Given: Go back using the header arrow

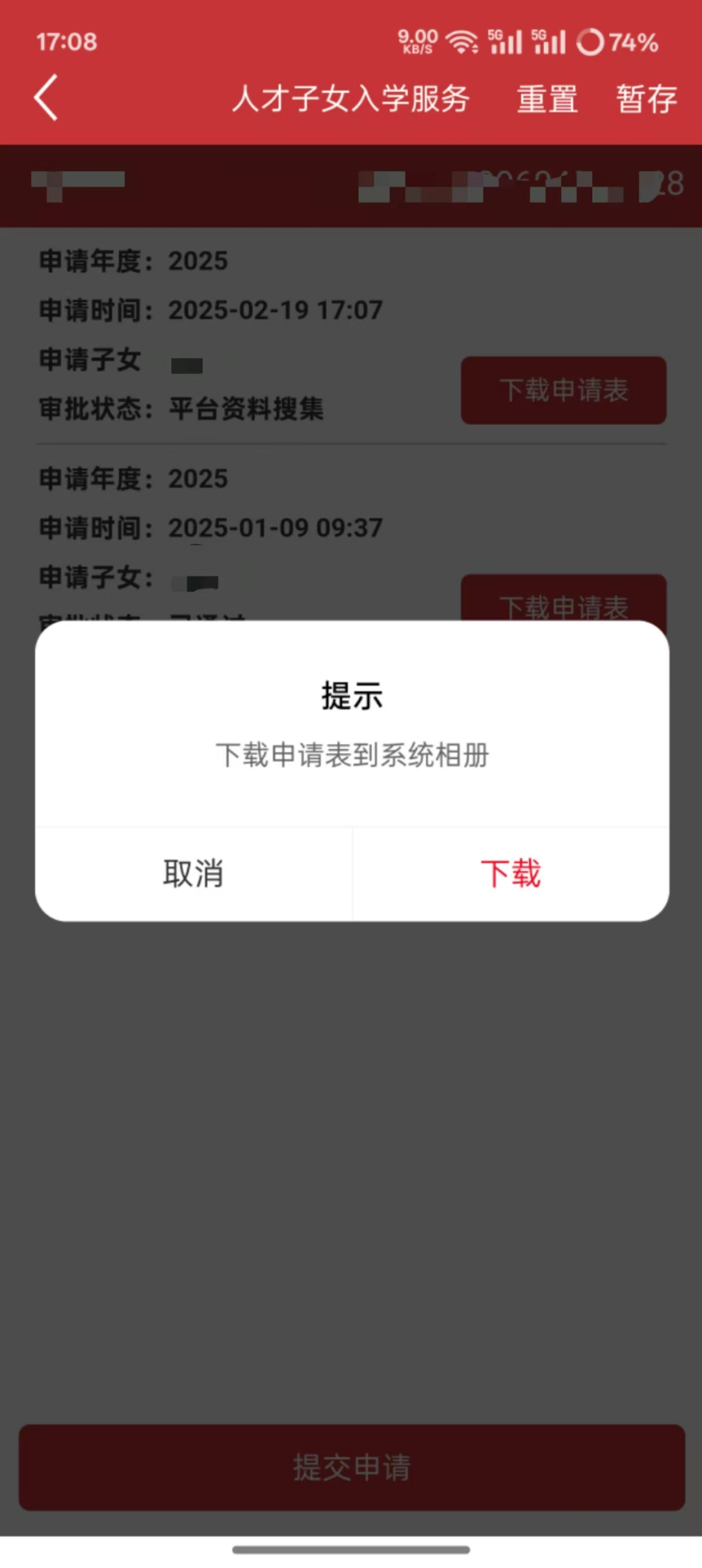Looking at the screenshot, I should (x=46, y=98).
